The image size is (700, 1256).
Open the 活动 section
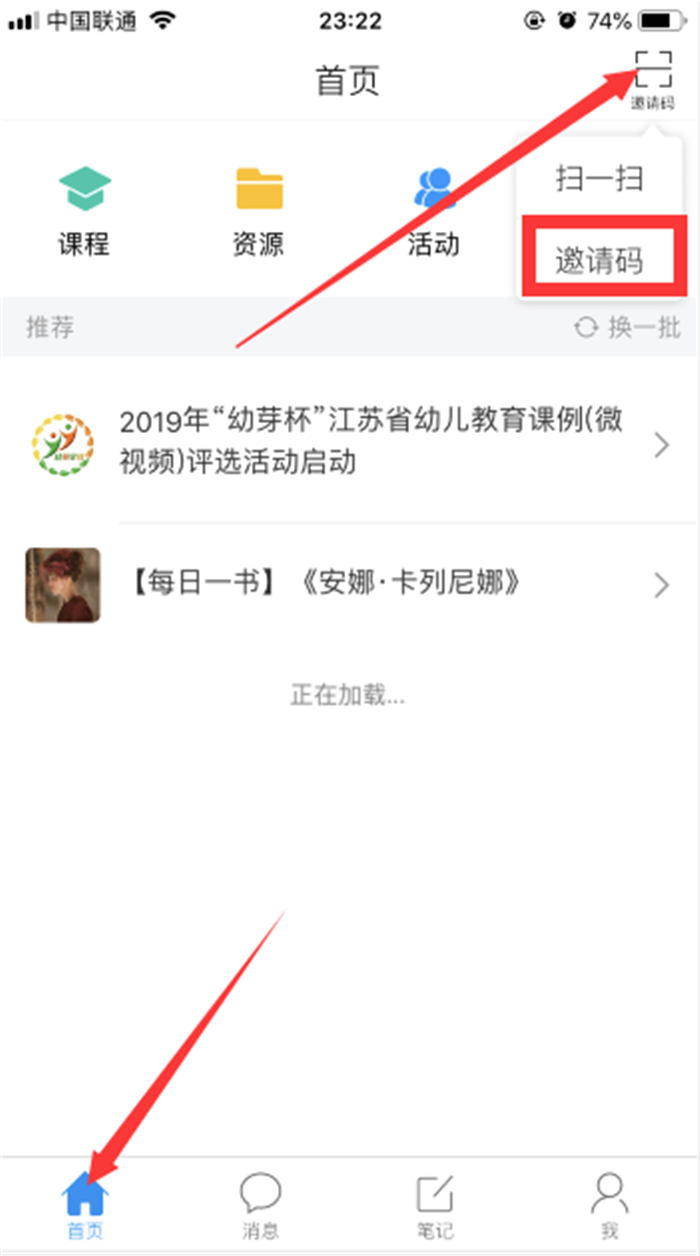point(434,210)
